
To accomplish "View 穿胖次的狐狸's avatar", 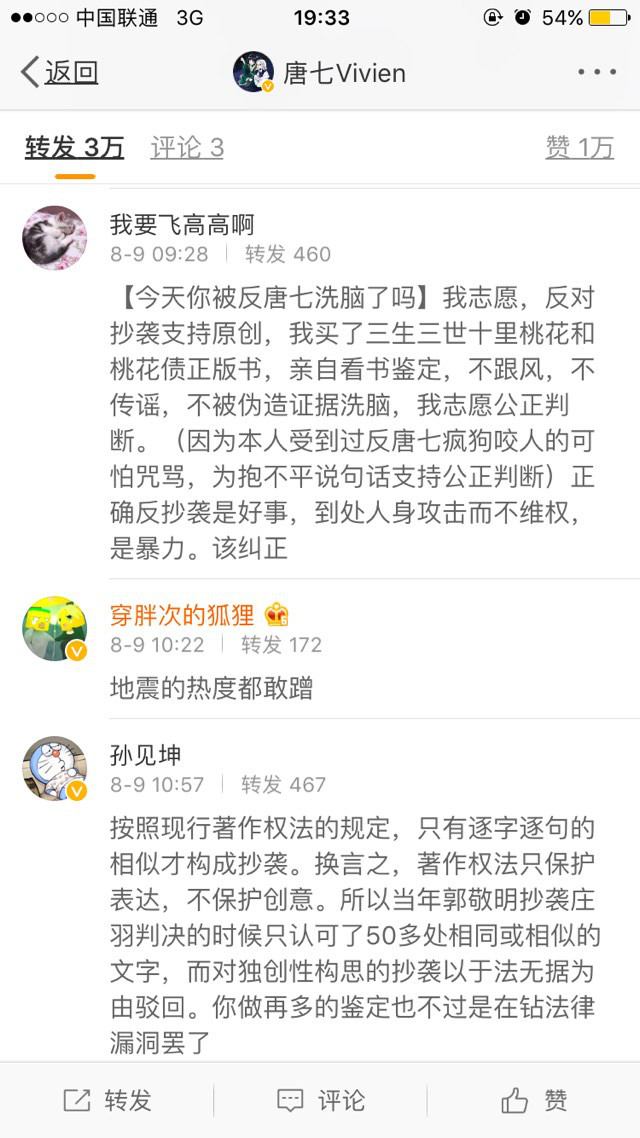I will click(55, 629).
